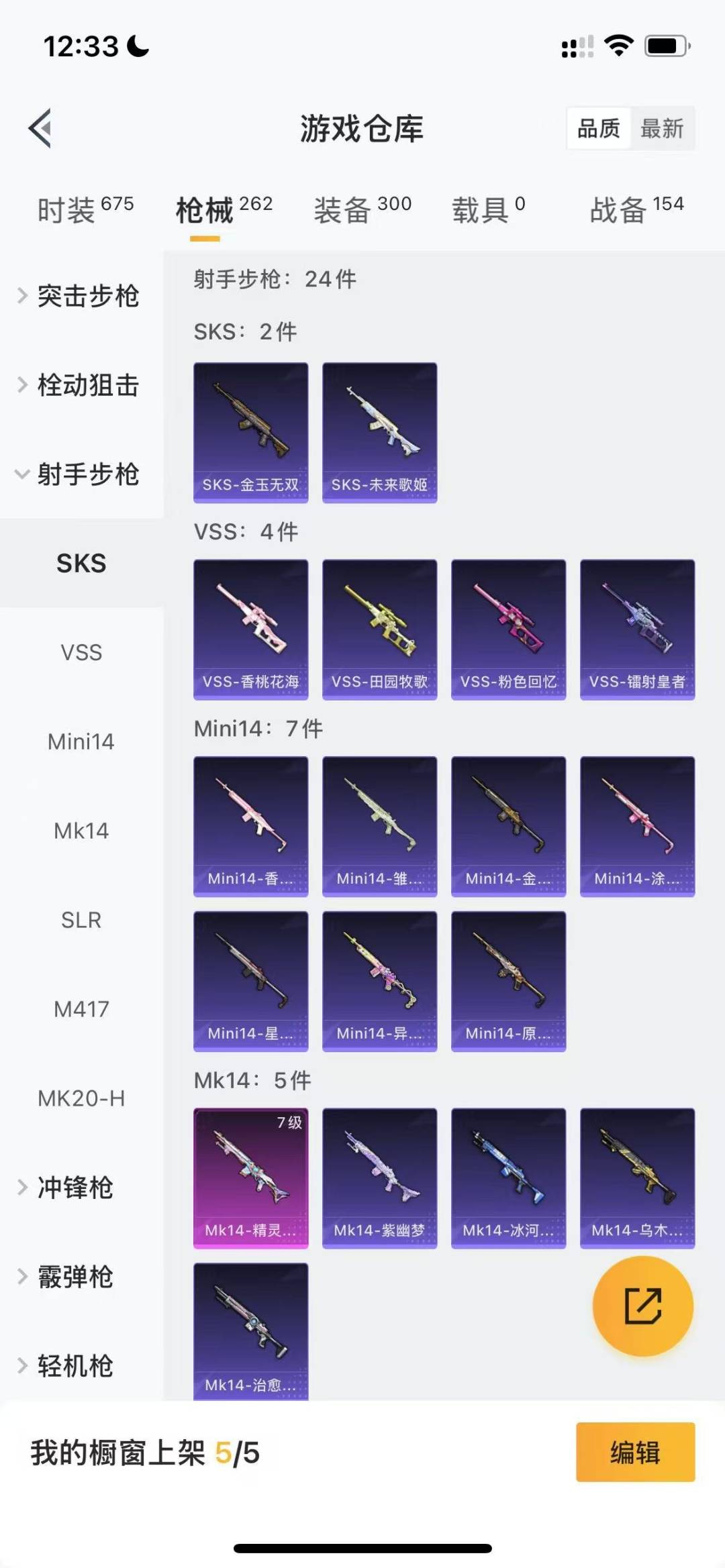Sort by 品质
The height and width of the screenshot is (1568, 725).
click(599, 128)
